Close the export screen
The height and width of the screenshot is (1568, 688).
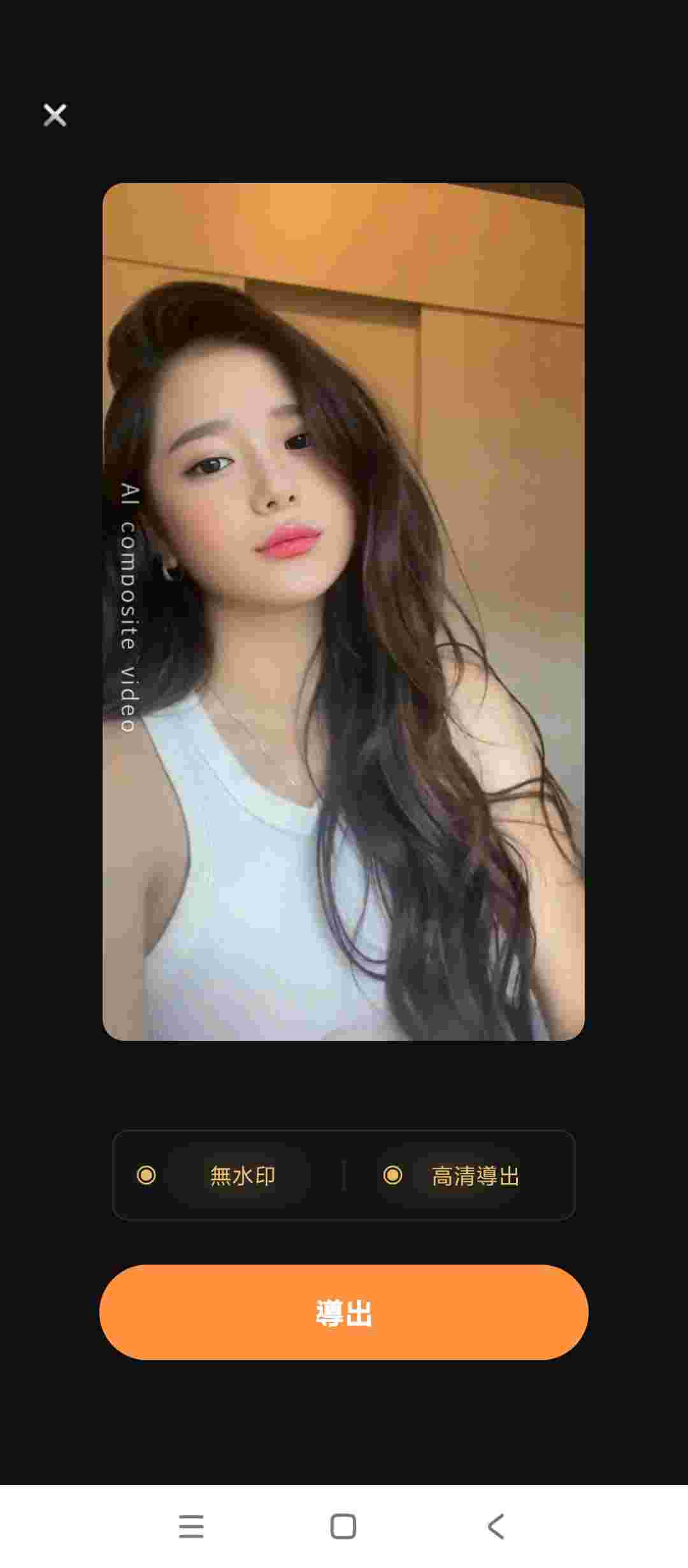coord(55,115)
